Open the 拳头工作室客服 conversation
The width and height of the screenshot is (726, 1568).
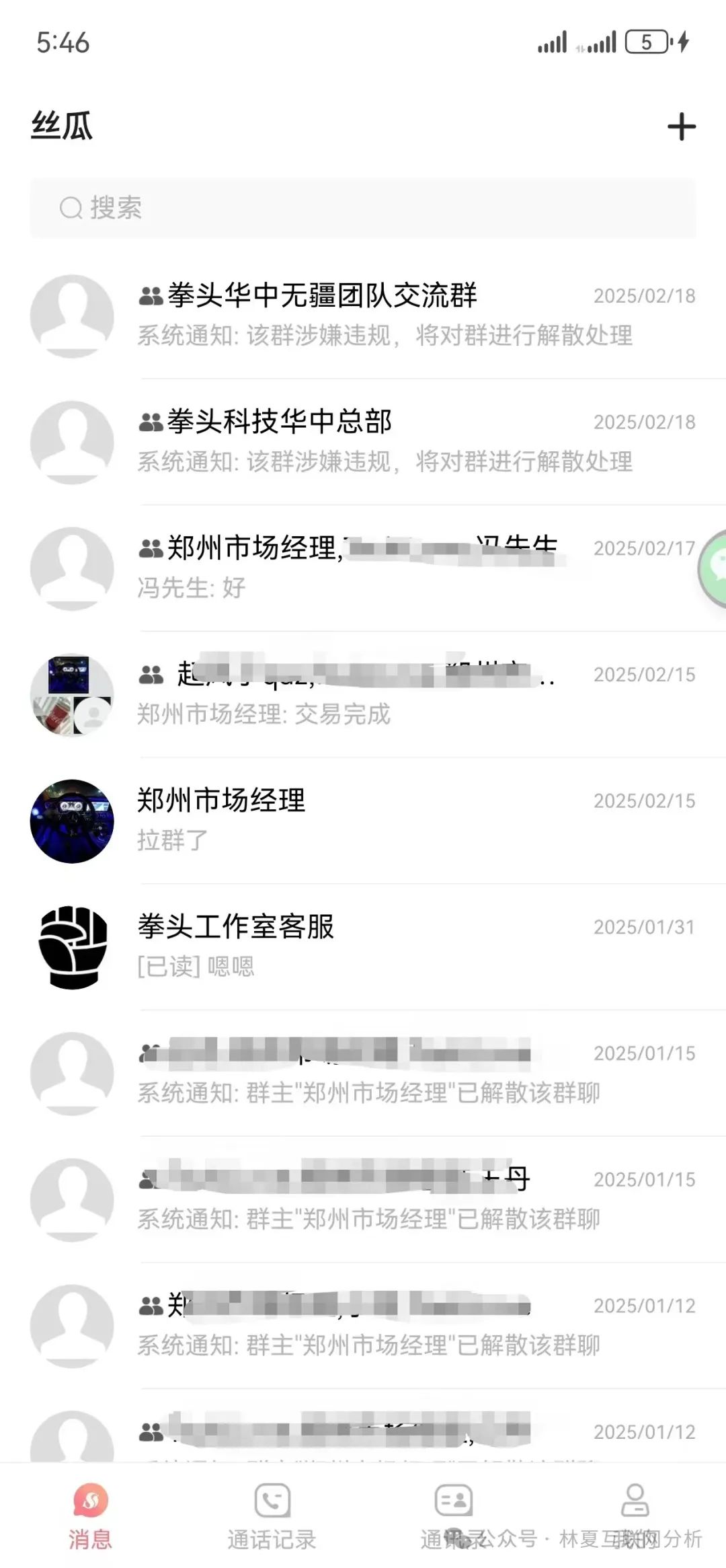[363, 946]
